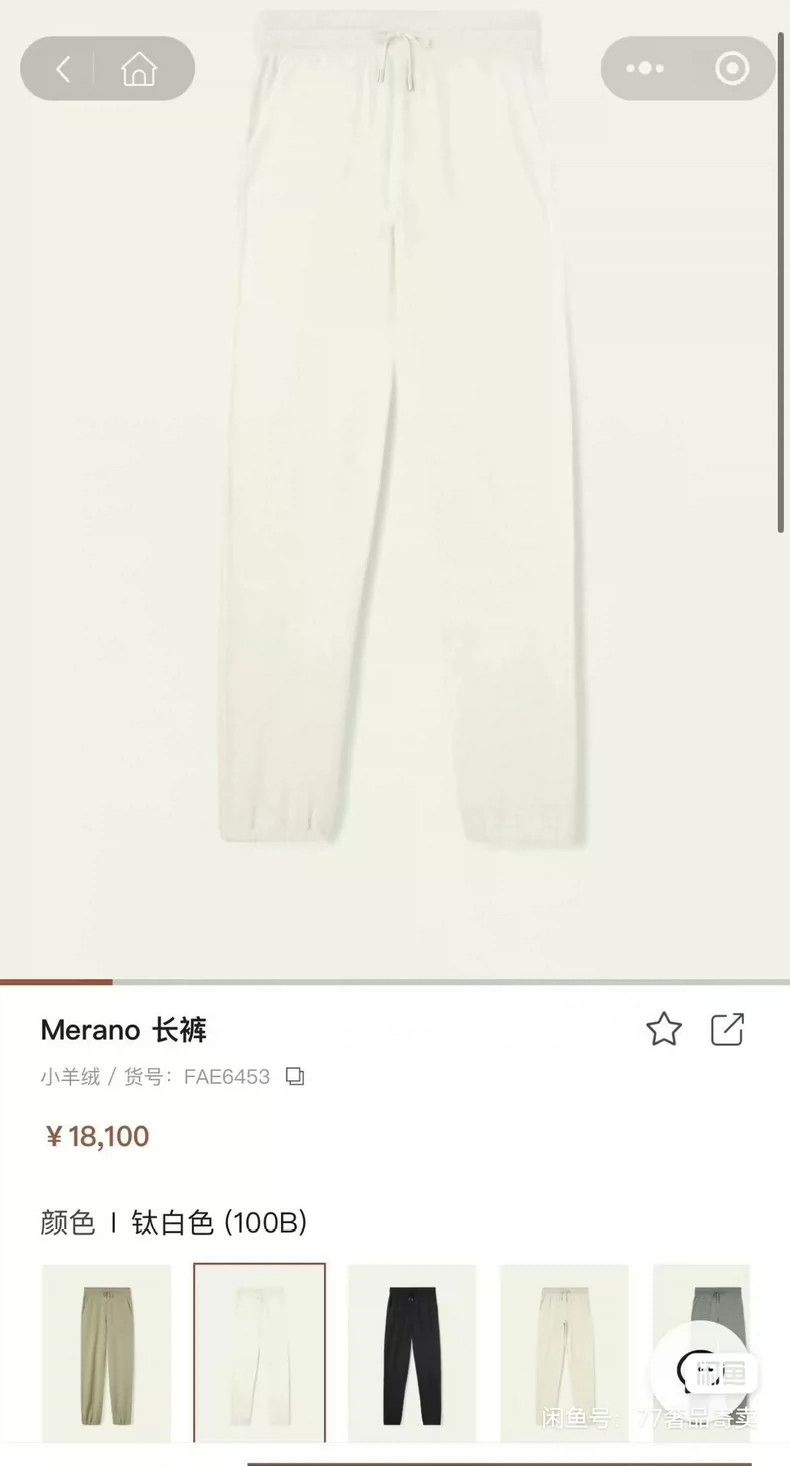Viewport: 790px width, 1466px height.
Task: Return to the mini program home
Action: (139, 69)
